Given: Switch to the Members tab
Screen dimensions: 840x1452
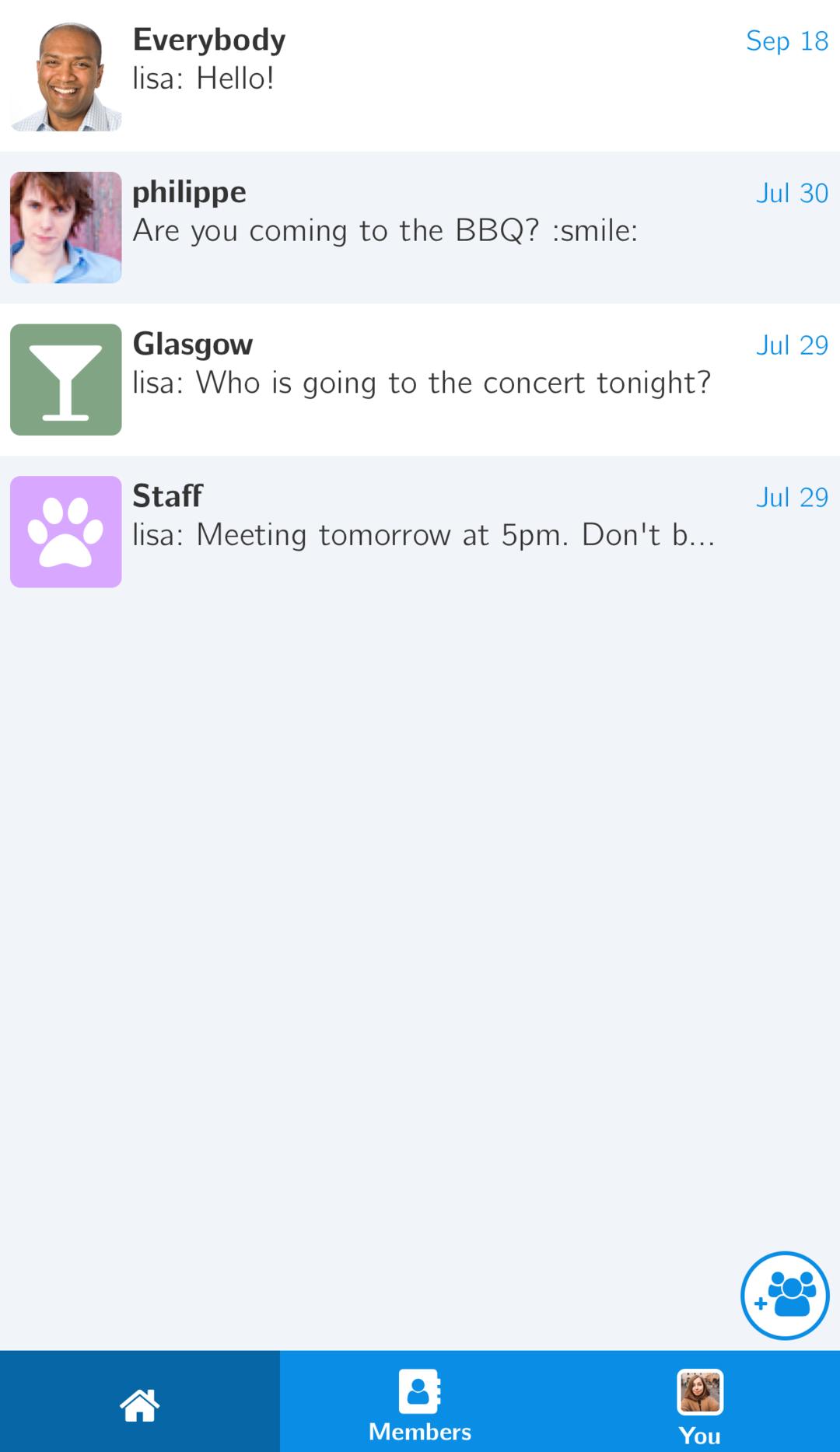Looking at the screenshot, I should tap(420, 1404).
